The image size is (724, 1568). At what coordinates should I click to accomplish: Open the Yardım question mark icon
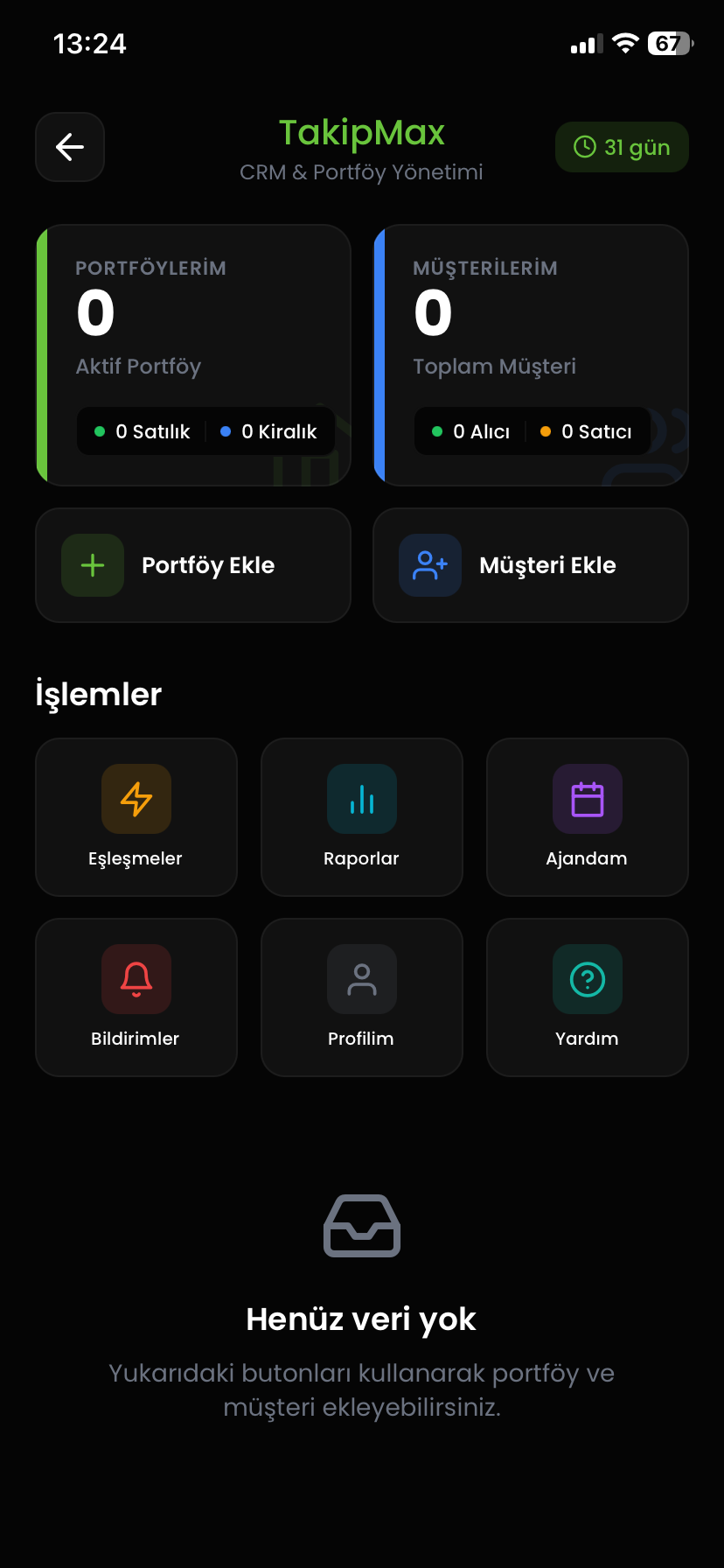(587, 978)
